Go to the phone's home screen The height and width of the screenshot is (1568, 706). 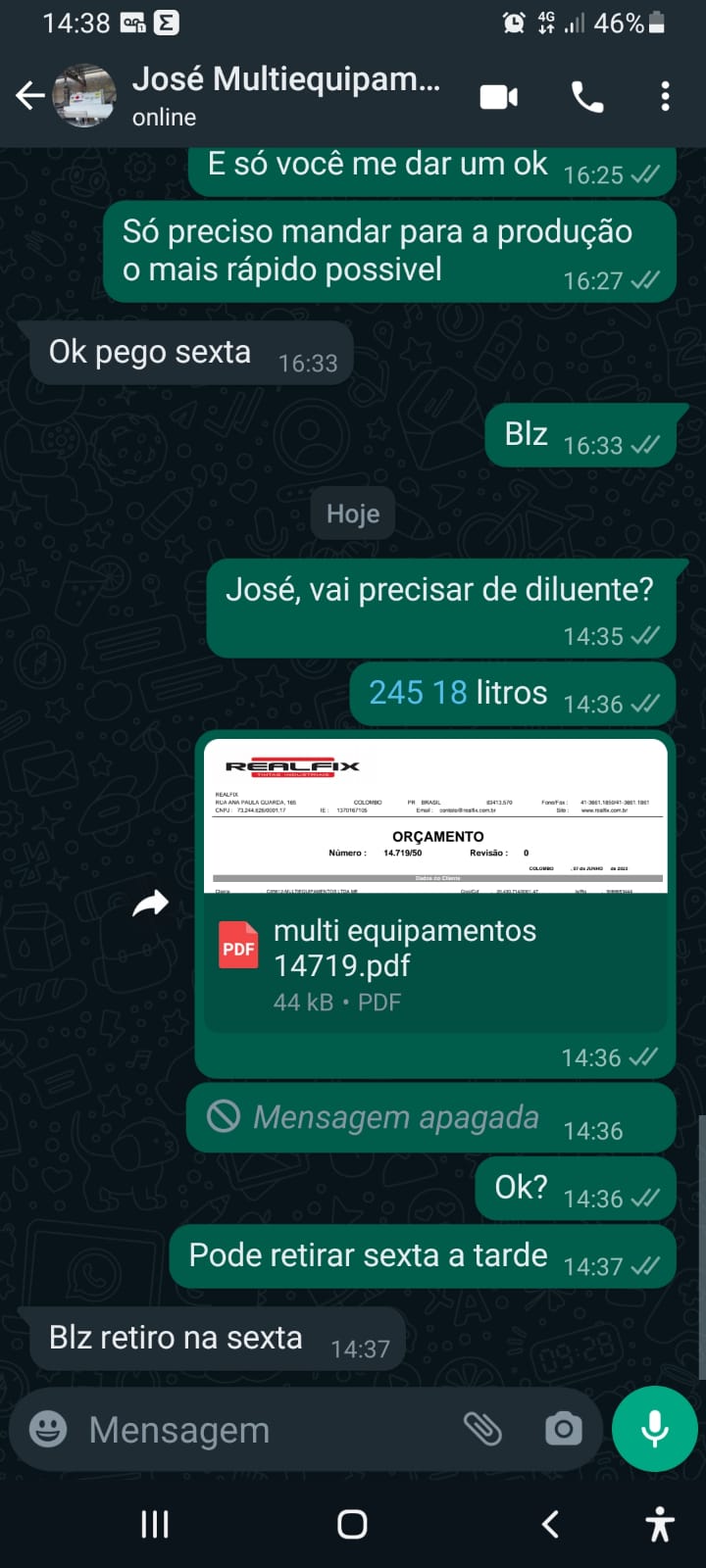pos(352,1524)
